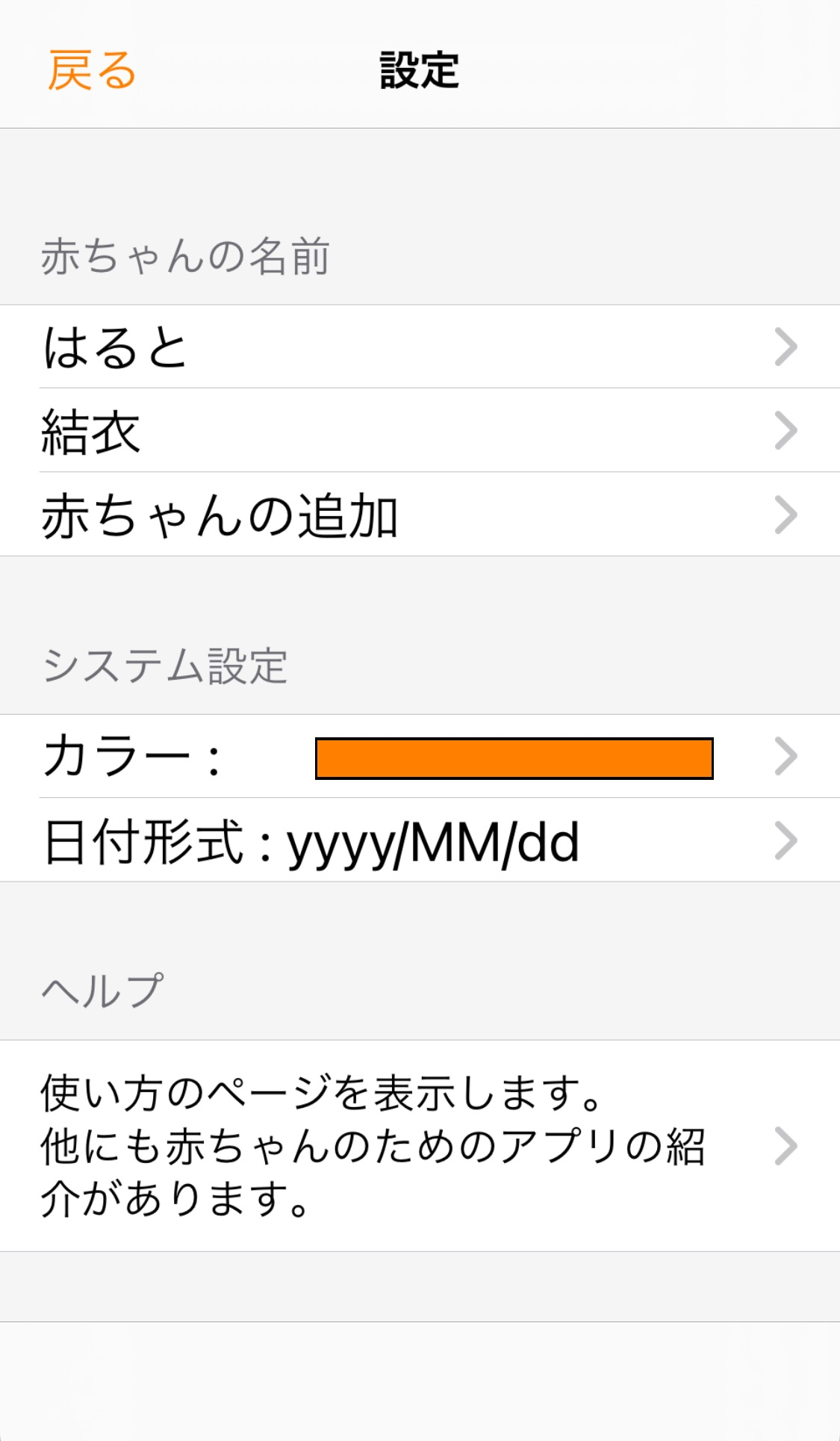840x1441 pixels.
Task: Go back with the 戻る button
Action: pos(92,71)
